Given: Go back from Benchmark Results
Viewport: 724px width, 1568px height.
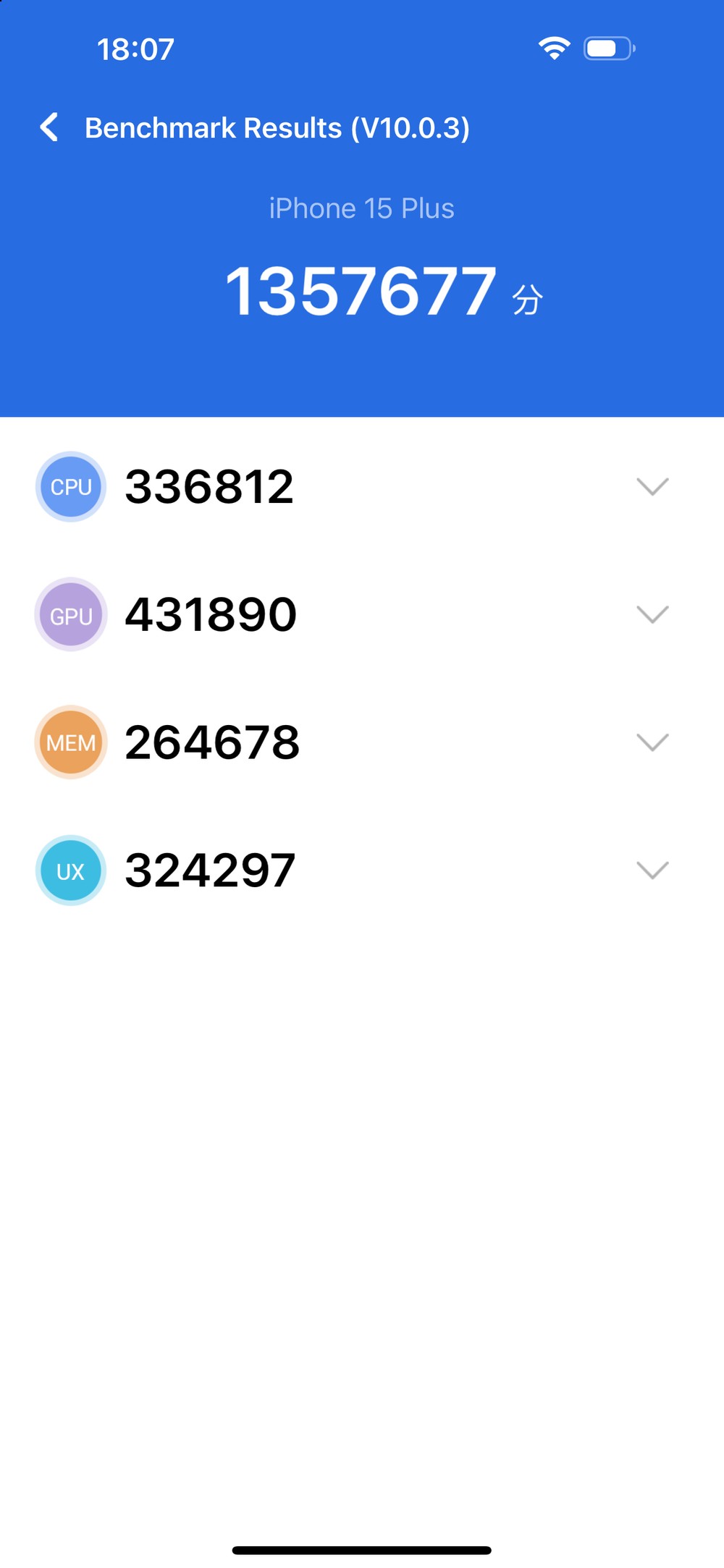Looking at the screenshot, I should pyautogui.click(x=49, y=127).
